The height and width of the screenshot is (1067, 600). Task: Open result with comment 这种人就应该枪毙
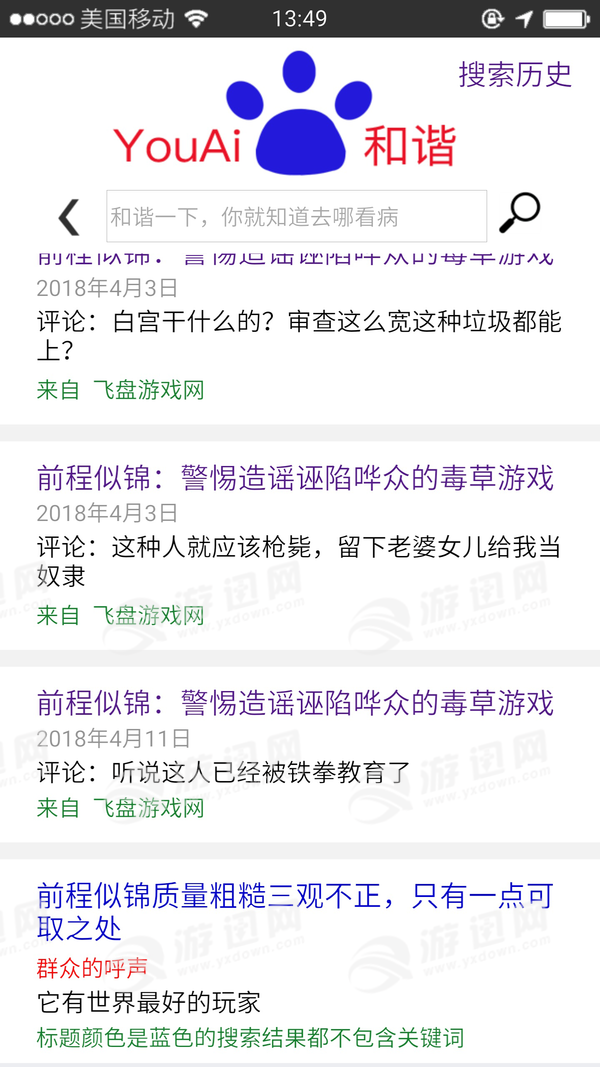[295, 478]
